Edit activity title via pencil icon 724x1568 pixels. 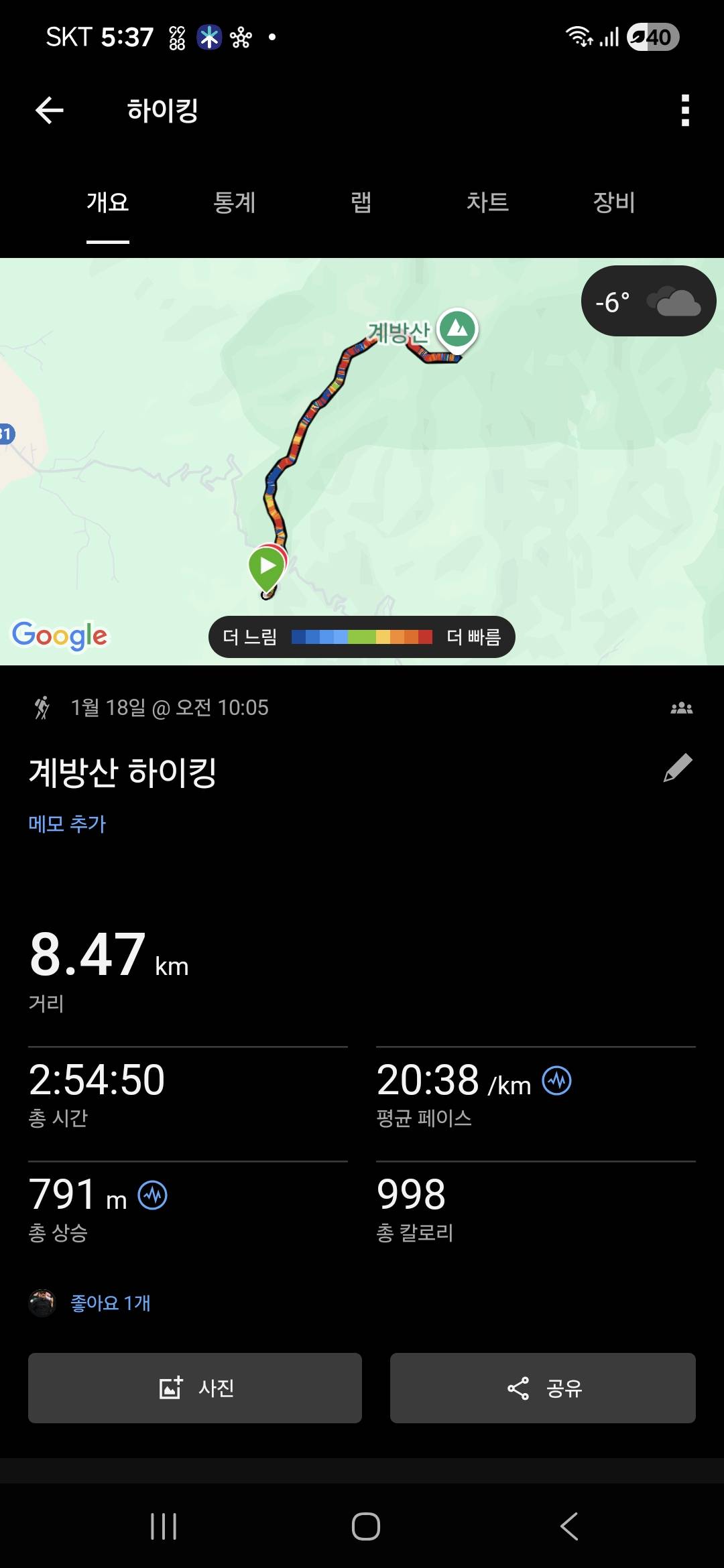point(678,766)
